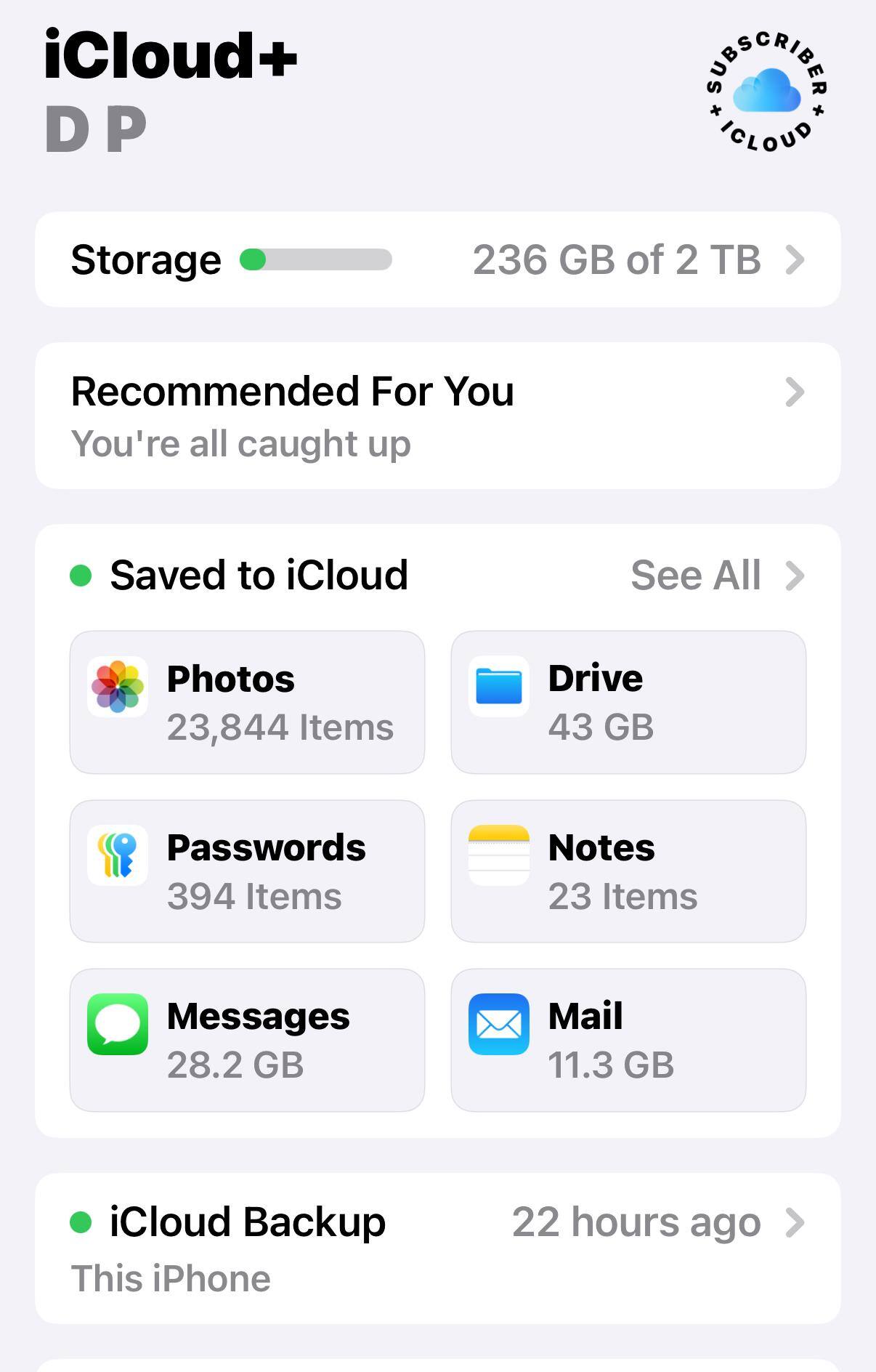The image size is (876, 1372).
Task: Open the Notes card
Action: [628, 871]
